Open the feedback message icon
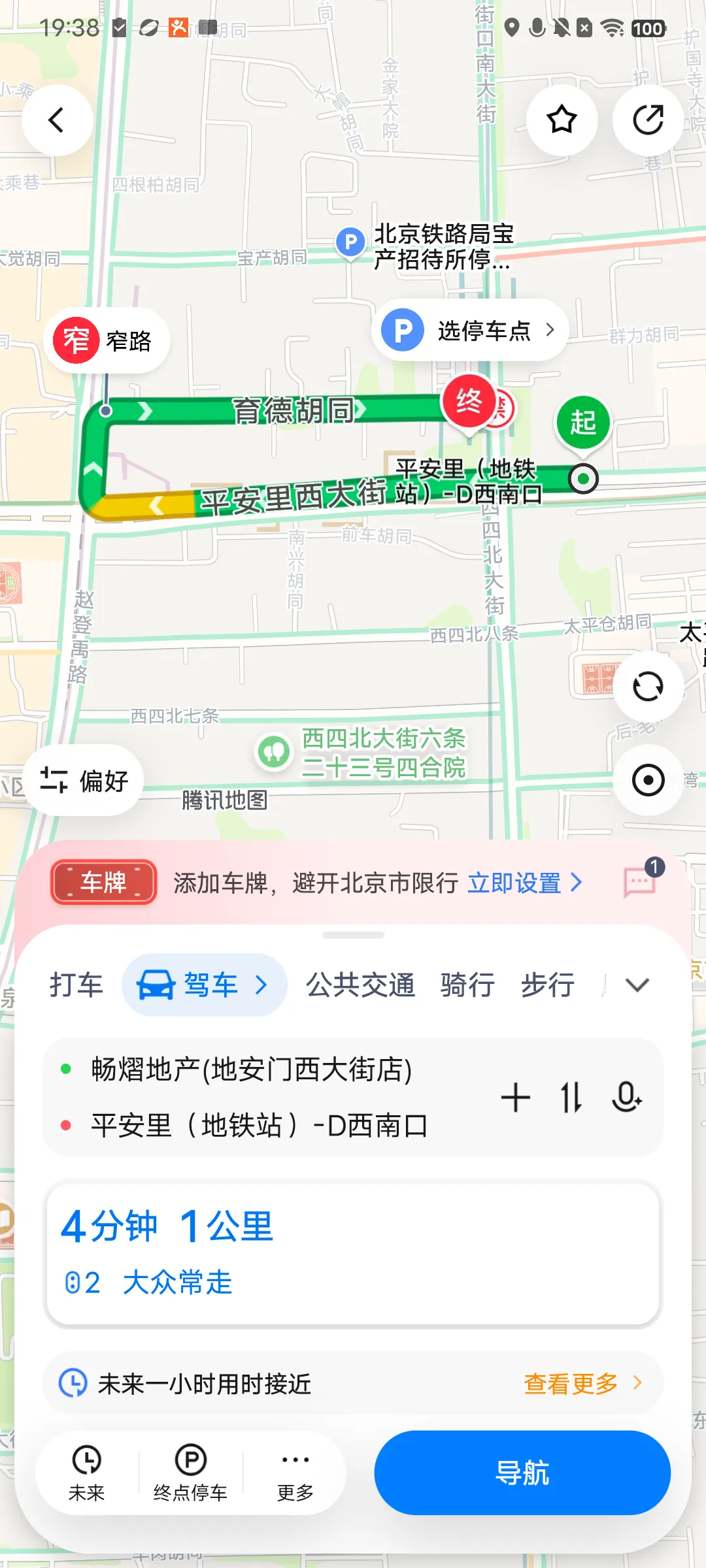 (640, 882)
